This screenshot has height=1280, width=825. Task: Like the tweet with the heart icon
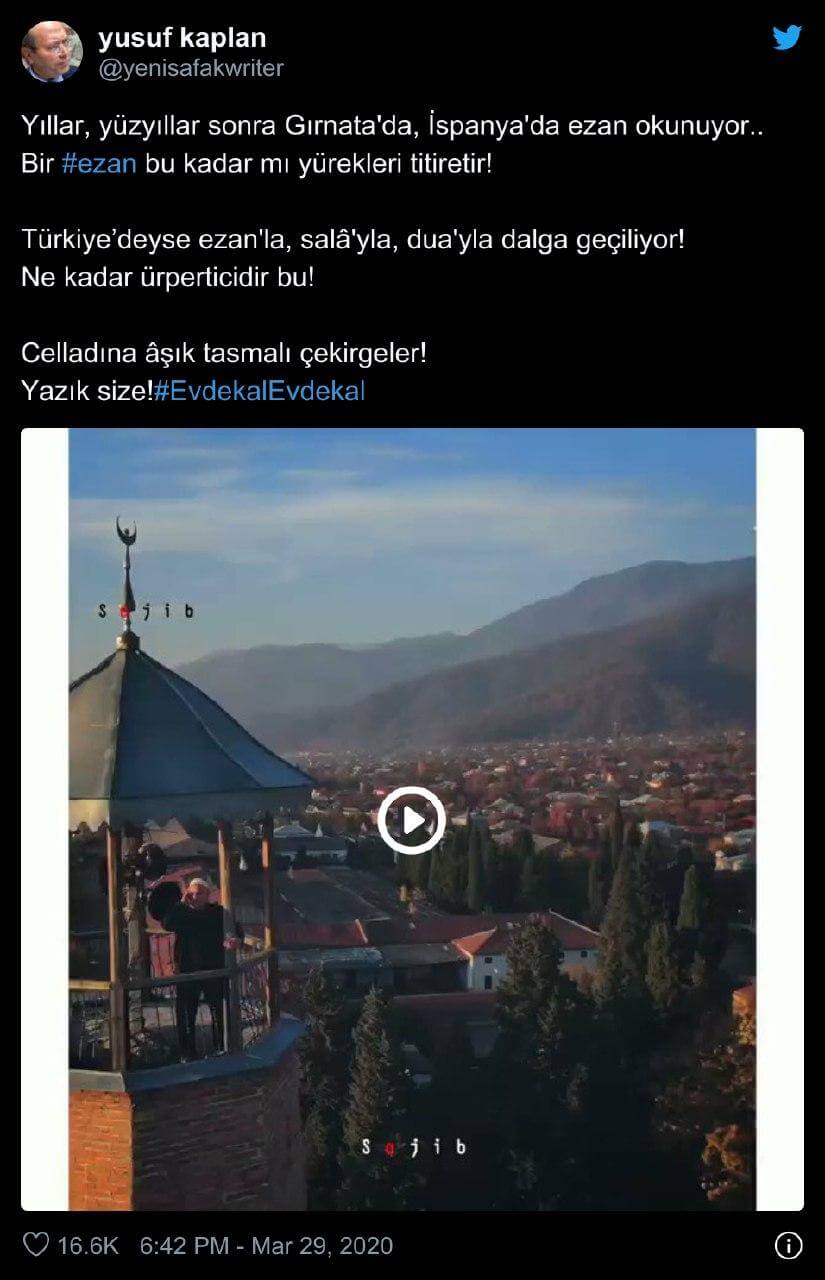click(36, 1245)
